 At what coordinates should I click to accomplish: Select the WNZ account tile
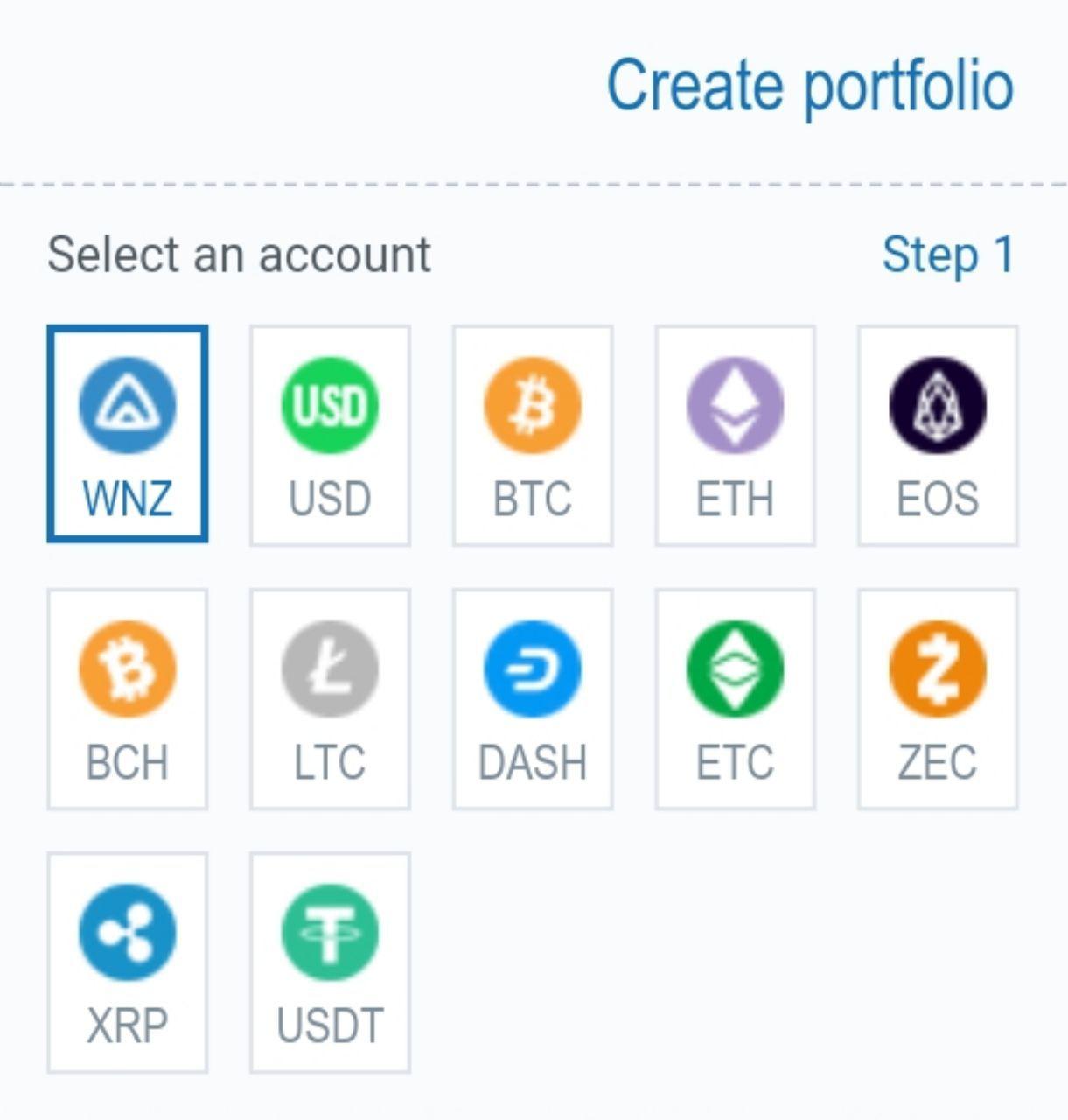tap(128, 435)
